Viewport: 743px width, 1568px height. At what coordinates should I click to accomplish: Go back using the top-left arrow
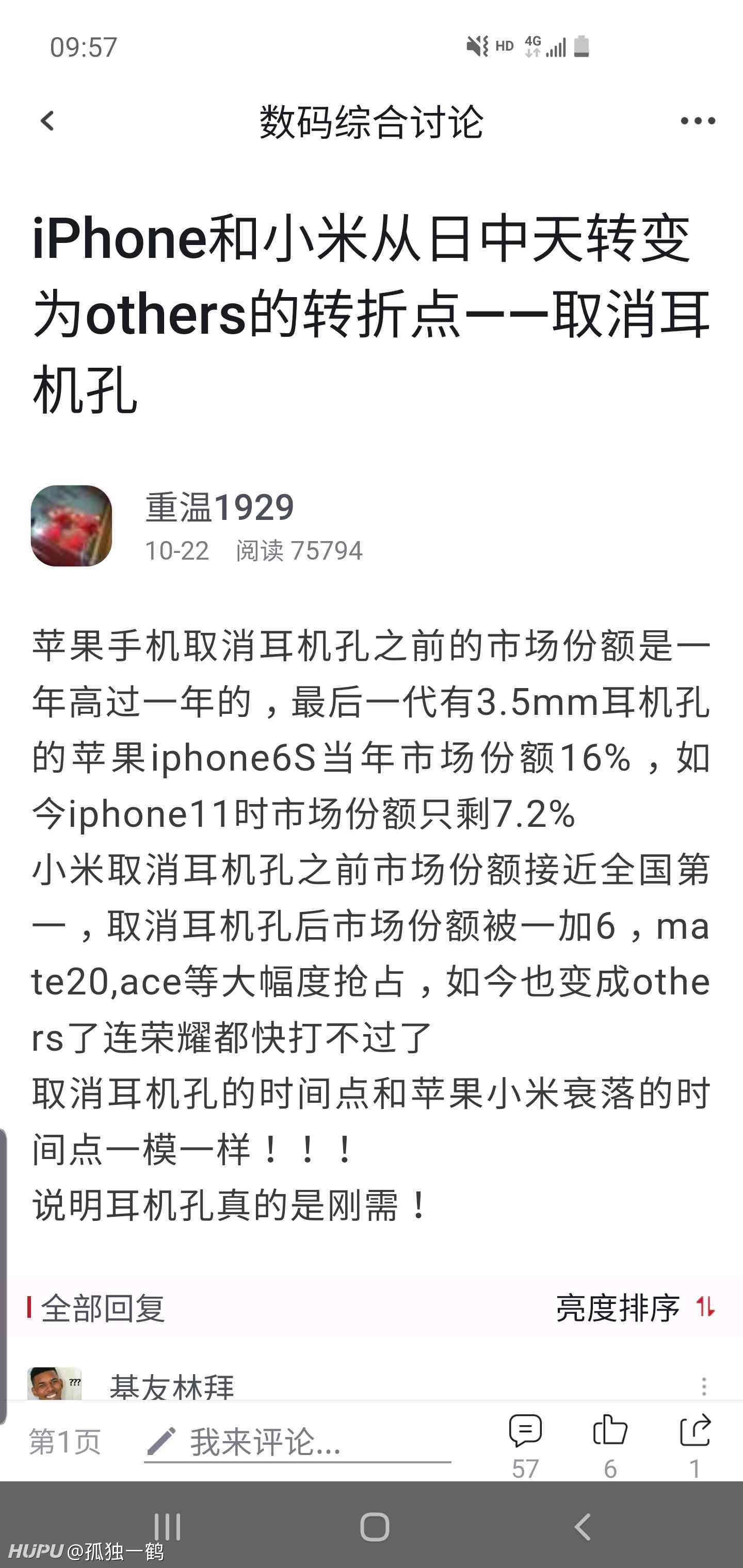(47, 121)
